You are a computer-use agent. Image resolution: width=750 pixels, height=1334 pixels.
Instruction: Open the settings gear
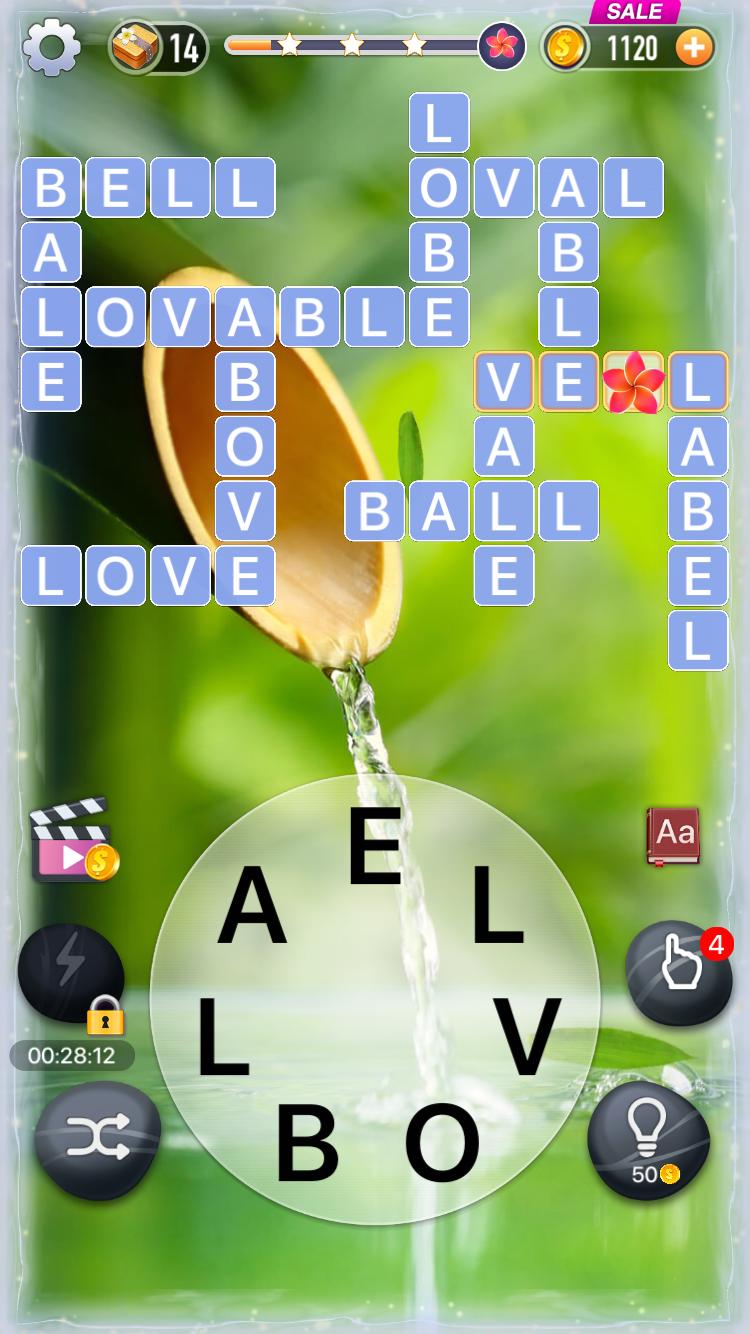(51, 47)
